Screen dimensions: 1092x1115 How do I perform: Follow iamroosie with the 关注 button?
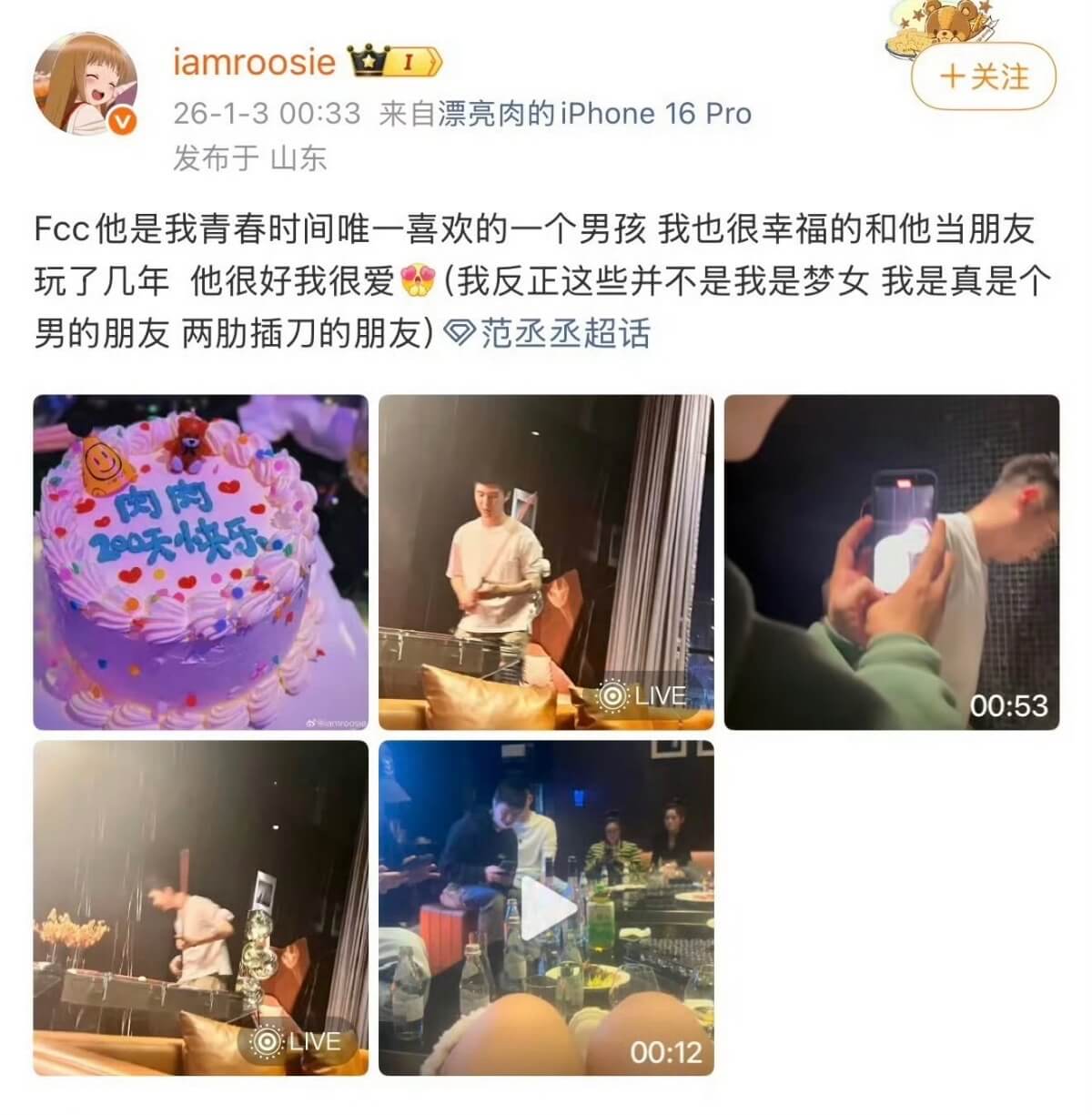click(x=984, y=77)
